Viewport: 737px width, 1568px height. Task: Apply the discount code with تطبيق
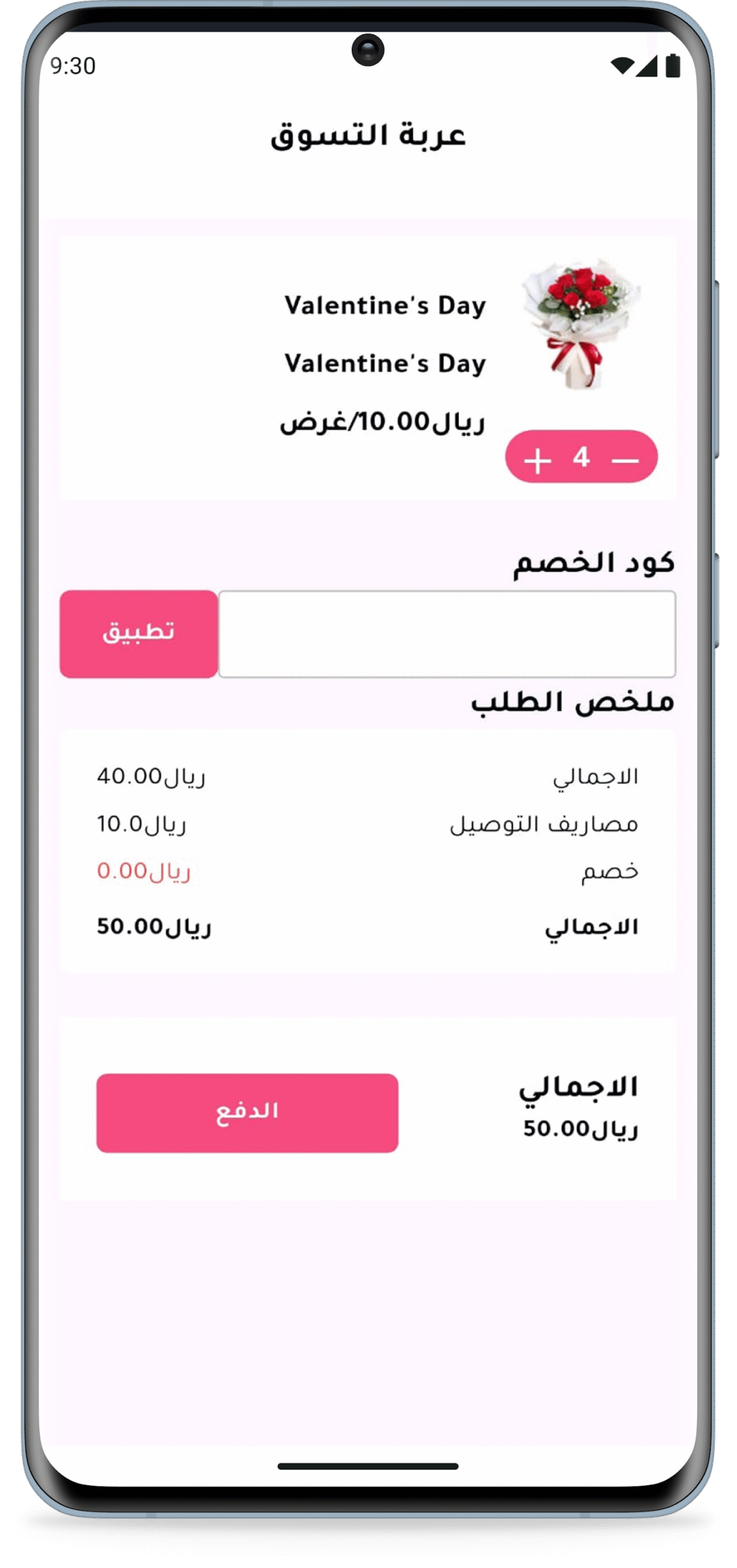[x=139, y=634]
